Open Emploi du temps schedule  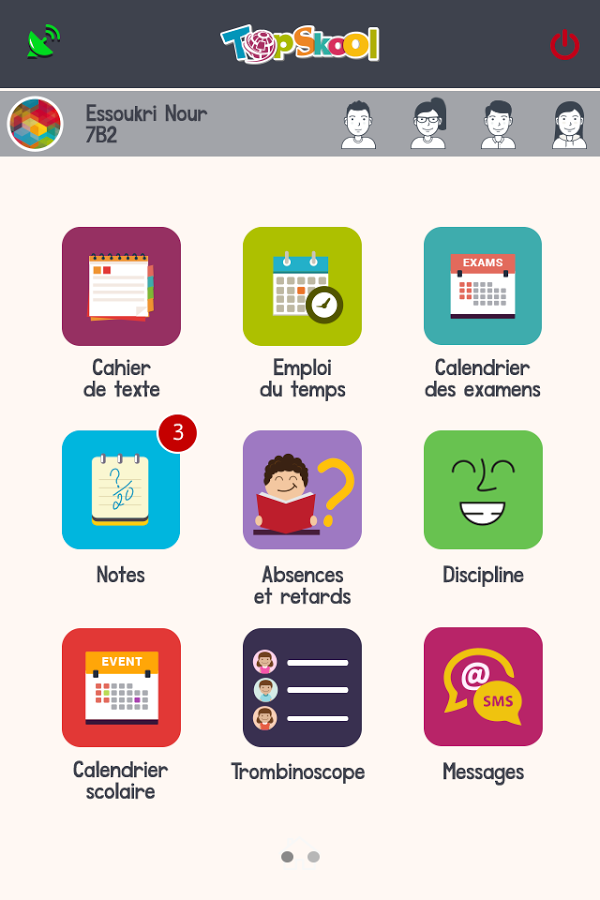pyautogui.click(x=302, y=286)
